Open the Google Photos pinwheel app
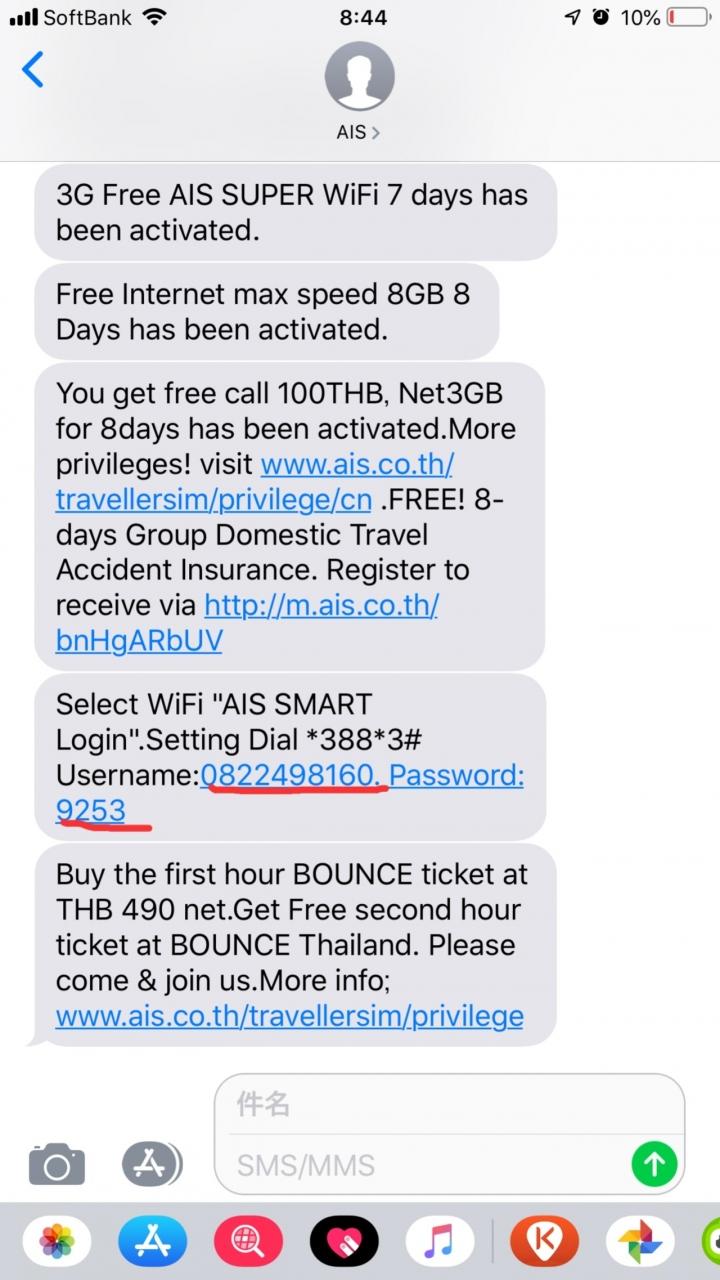The width and height of the screenshot is (720, 1280). pyautogui.click(x=641, y=1242)
